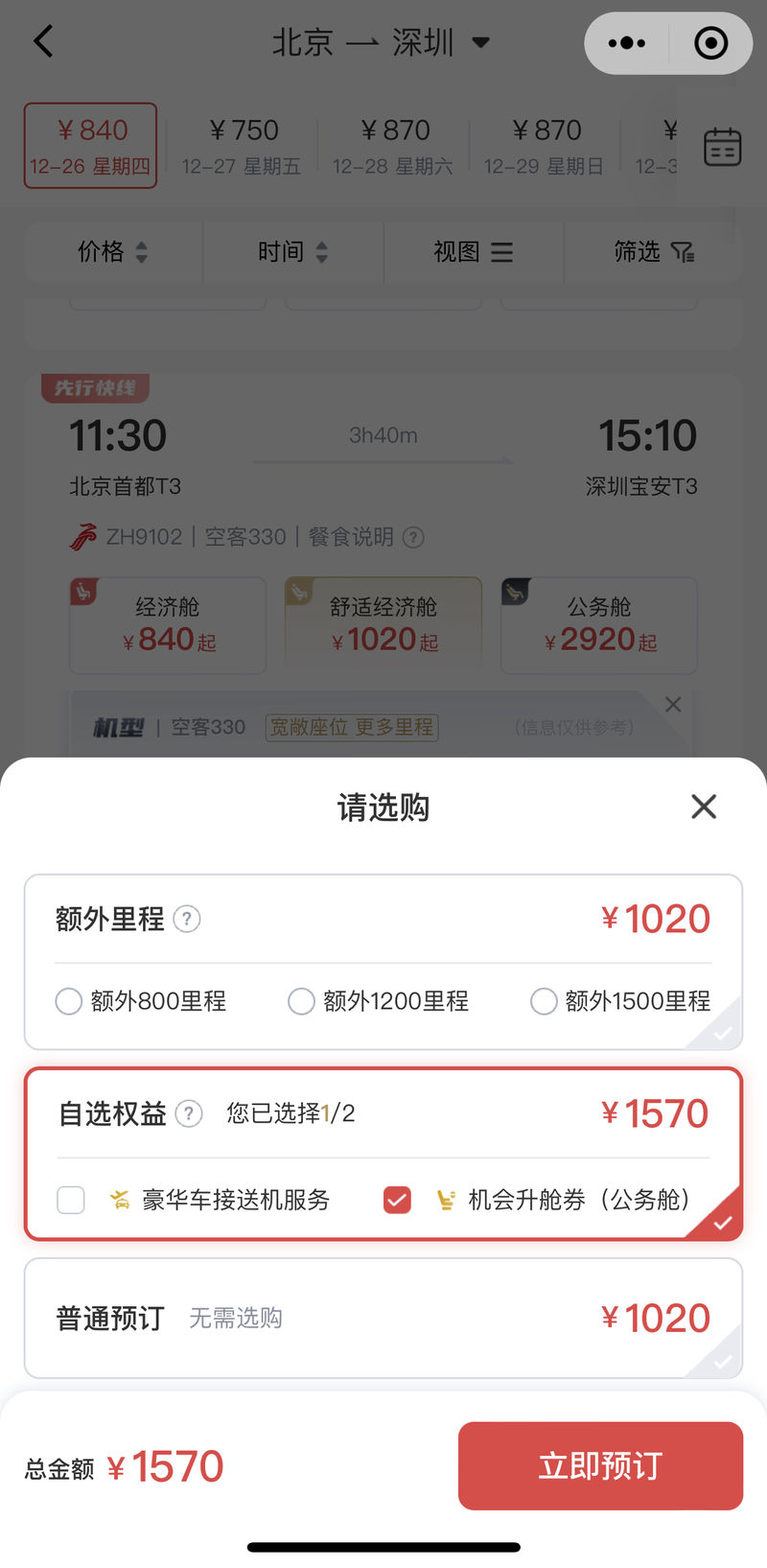This screenshot has height=1568, width=767.
Task: Pick the 额外1500里程 option
Action: coord(544,1001)
